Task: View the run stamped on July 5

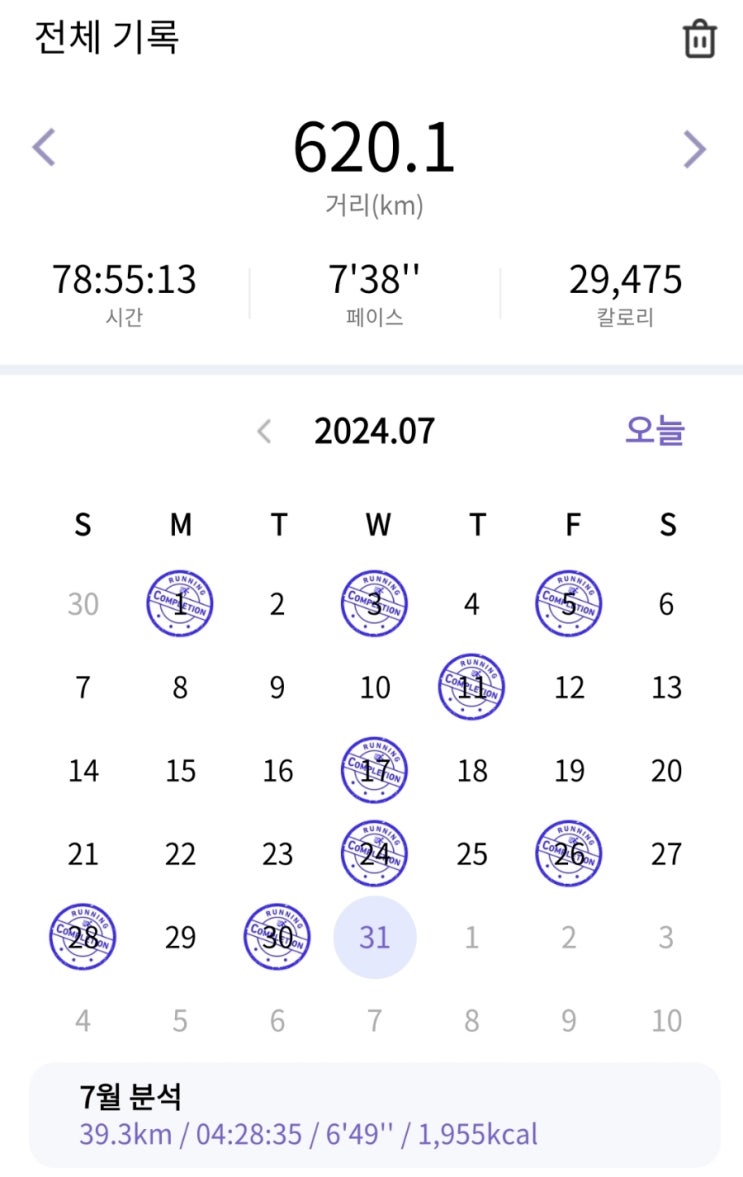Action: 569,604
